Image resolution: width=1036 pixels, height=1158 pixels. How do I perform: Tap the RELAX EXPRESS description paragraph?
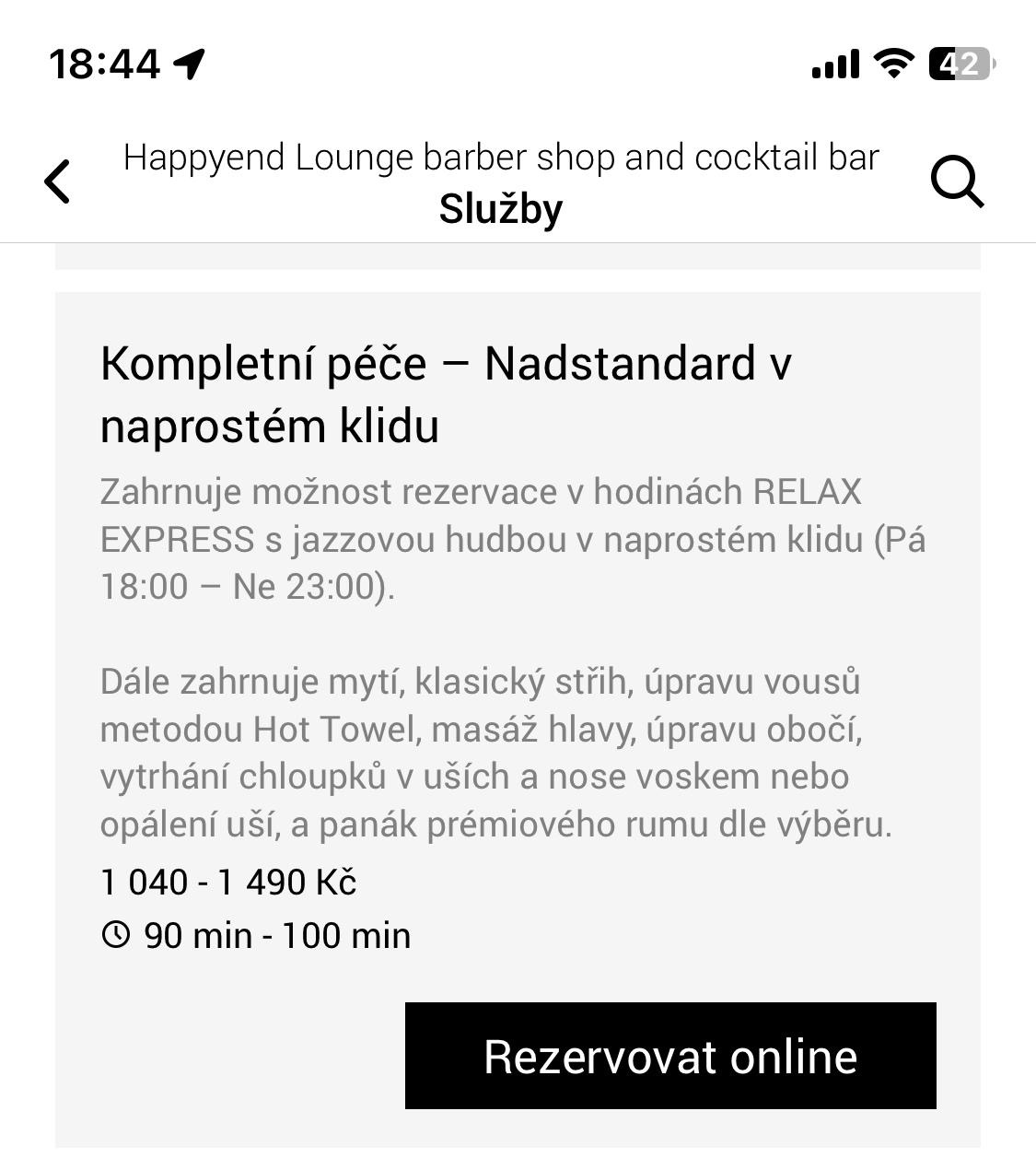tap(512, 538)
